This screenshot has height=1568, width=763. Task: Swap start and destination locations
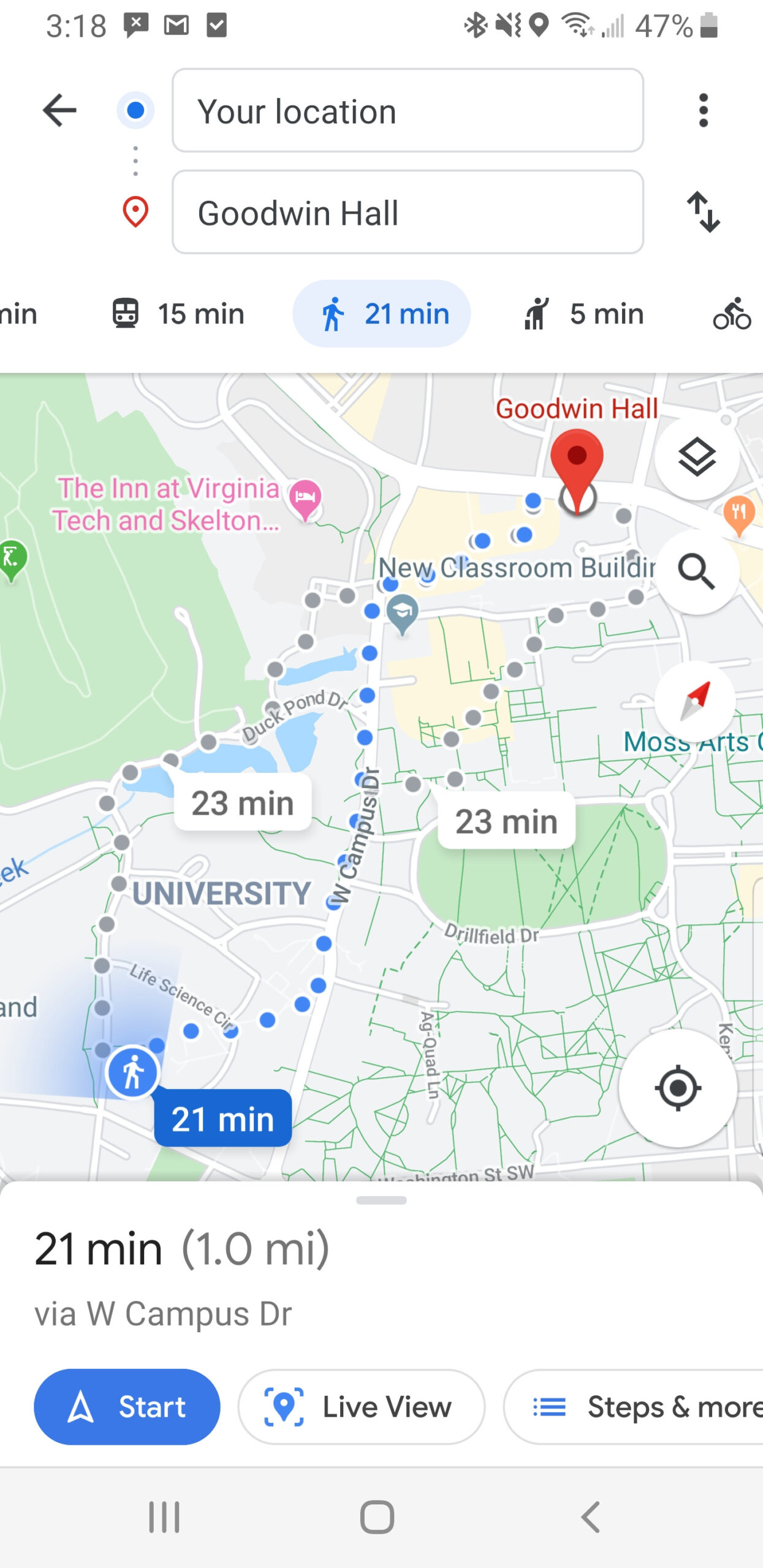click(x=704, y=212)
